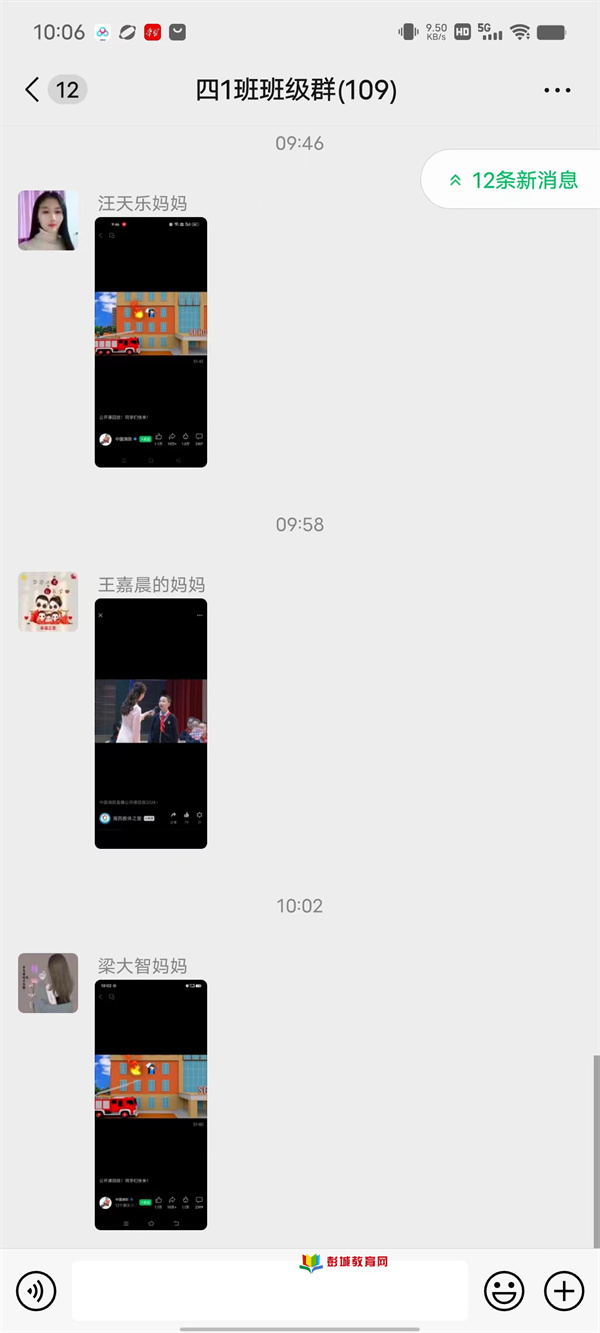Focus the message text field
Screen dimensions: 600x1333
point(270,1291)
